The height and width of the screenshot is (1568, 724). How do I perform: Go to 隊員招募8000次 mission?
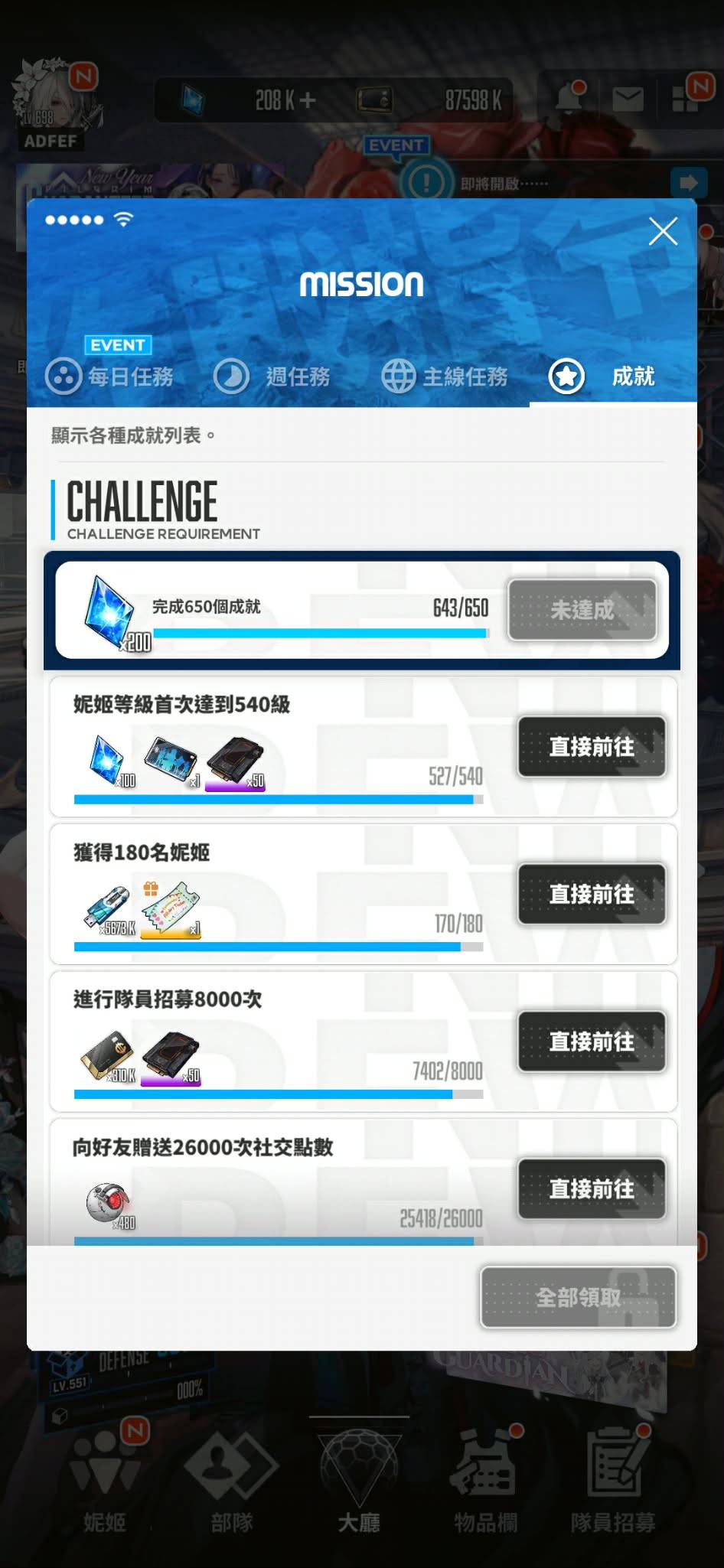click(591, 1042)
